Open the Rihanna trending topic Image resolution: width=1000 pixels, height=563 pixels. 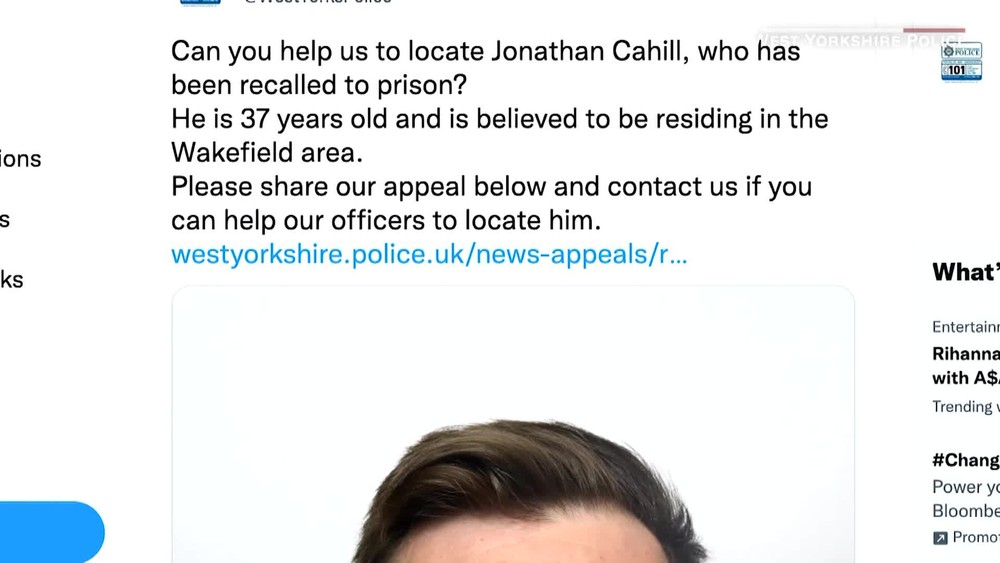click(x=965, y=365)
